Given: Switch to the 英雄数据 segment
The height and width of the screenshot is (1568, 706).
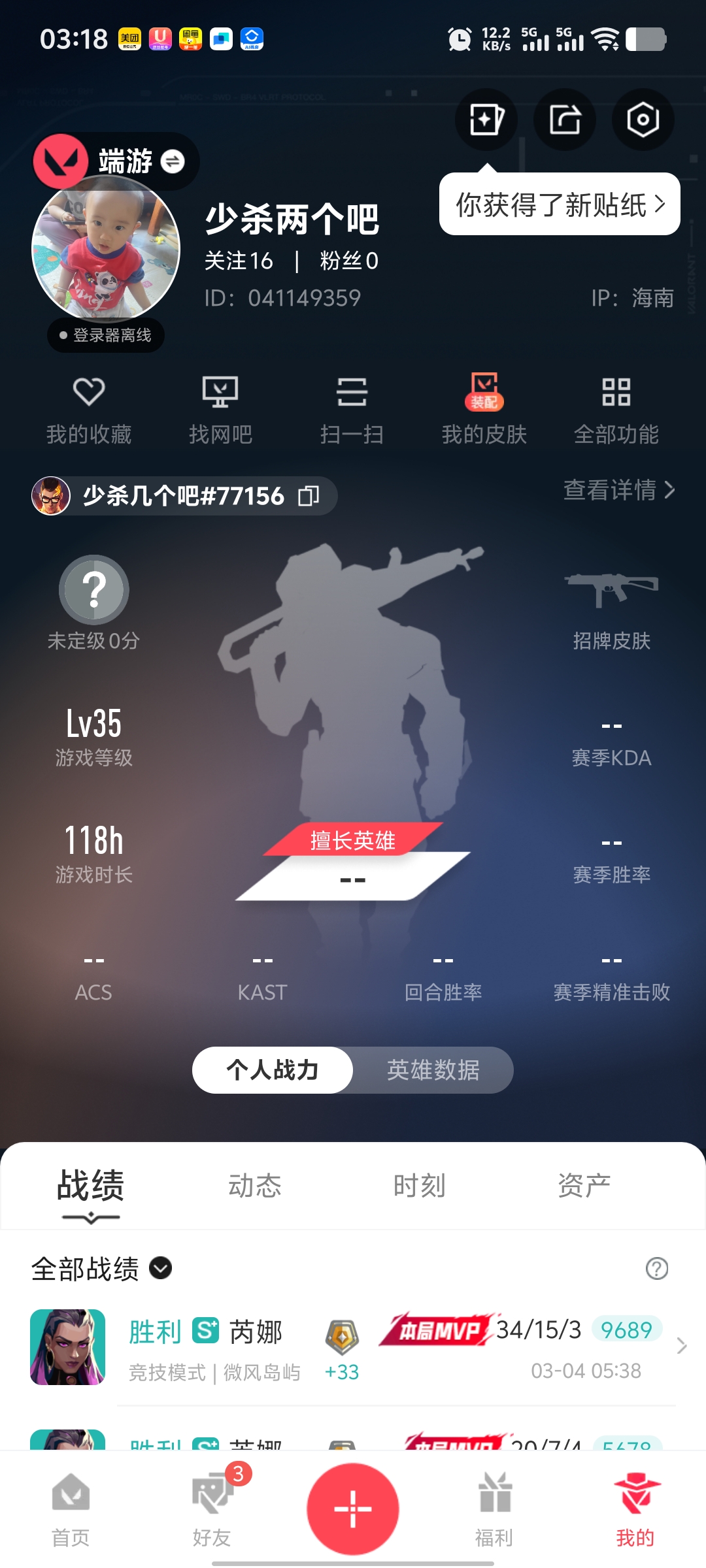Looking at the screenshot, I should click(433, 1070).
